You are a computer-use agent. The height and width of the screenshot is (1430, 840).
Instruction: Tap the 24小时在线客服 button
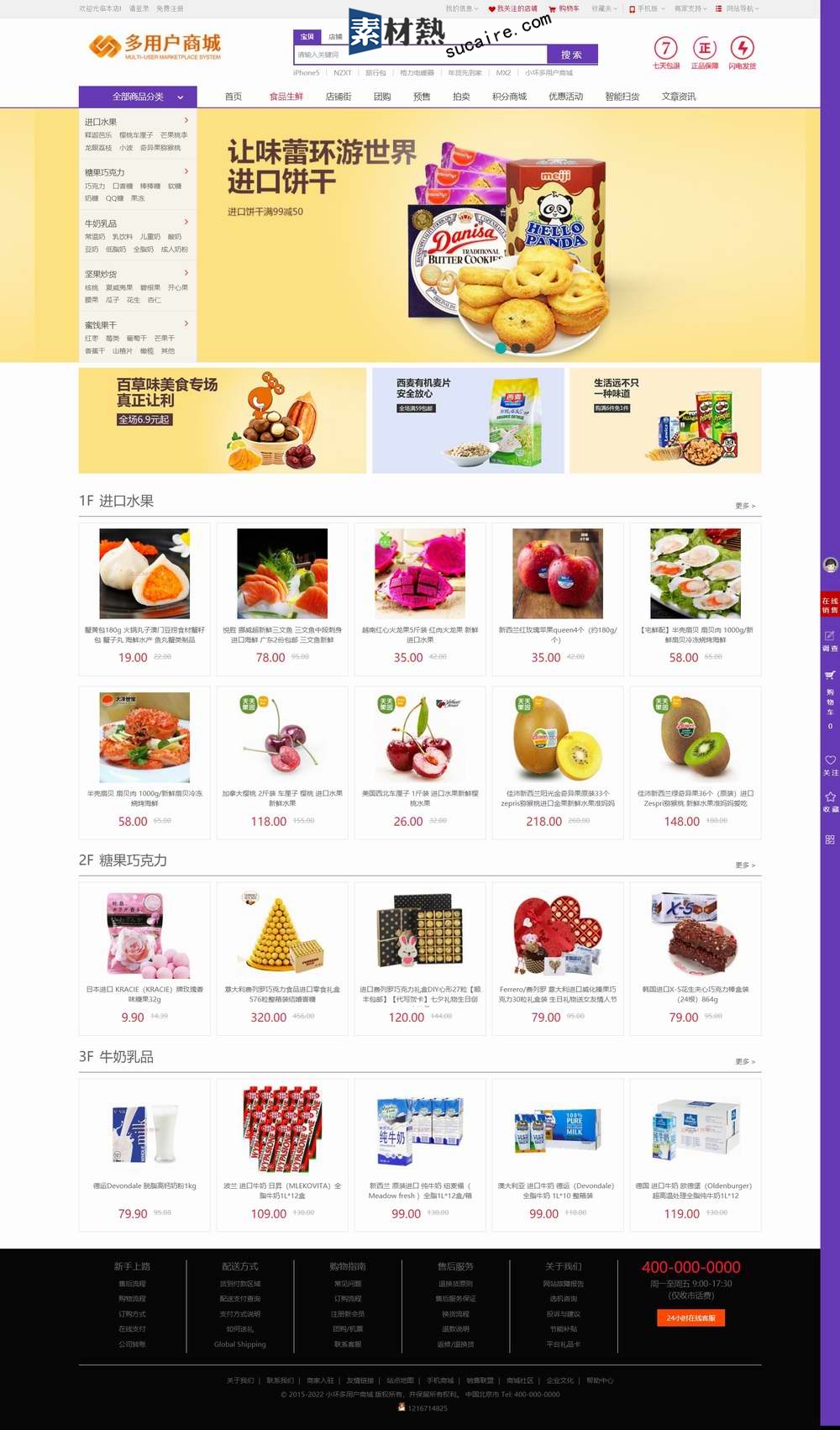[x=690, y=1318]
